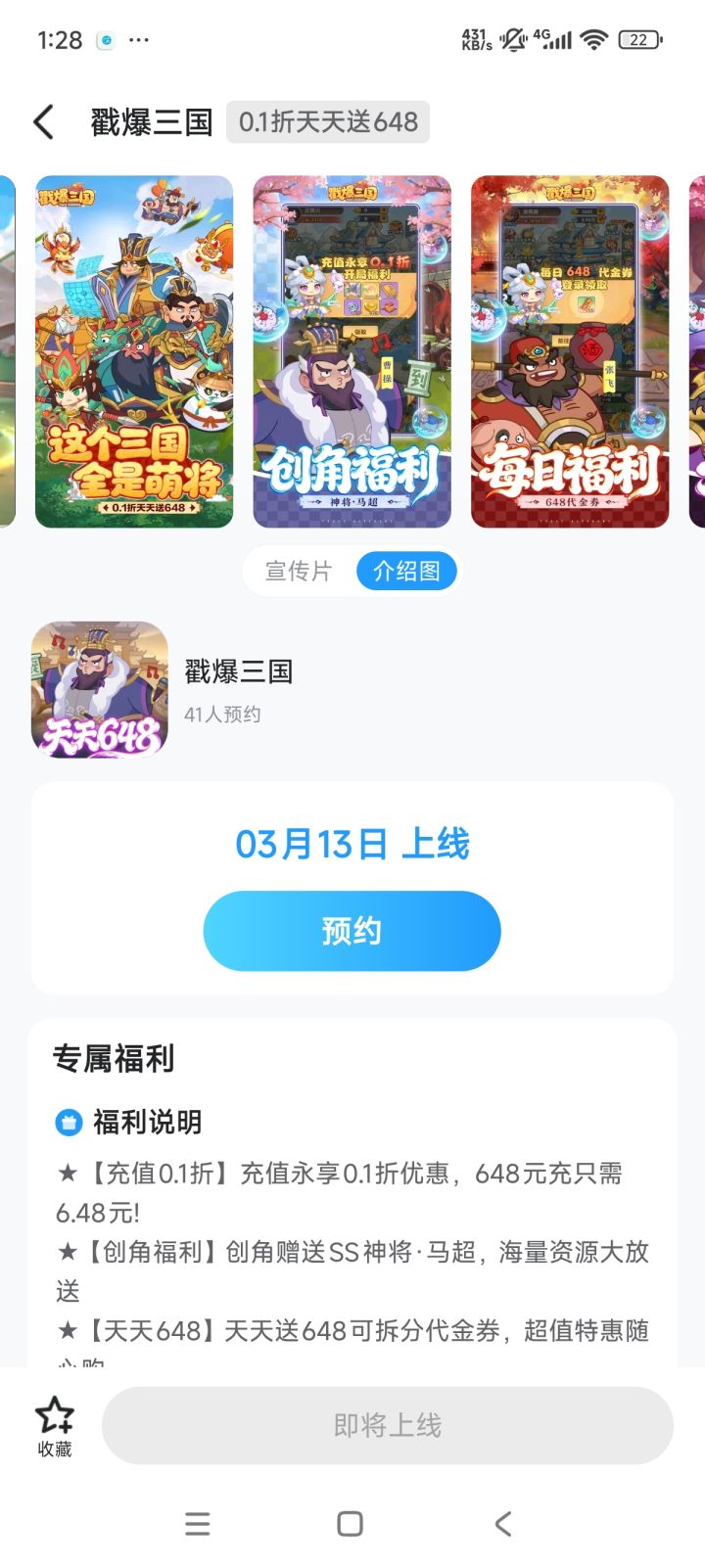View the 这个三国全是萌将 promotional image

click(x=134, y=349)
